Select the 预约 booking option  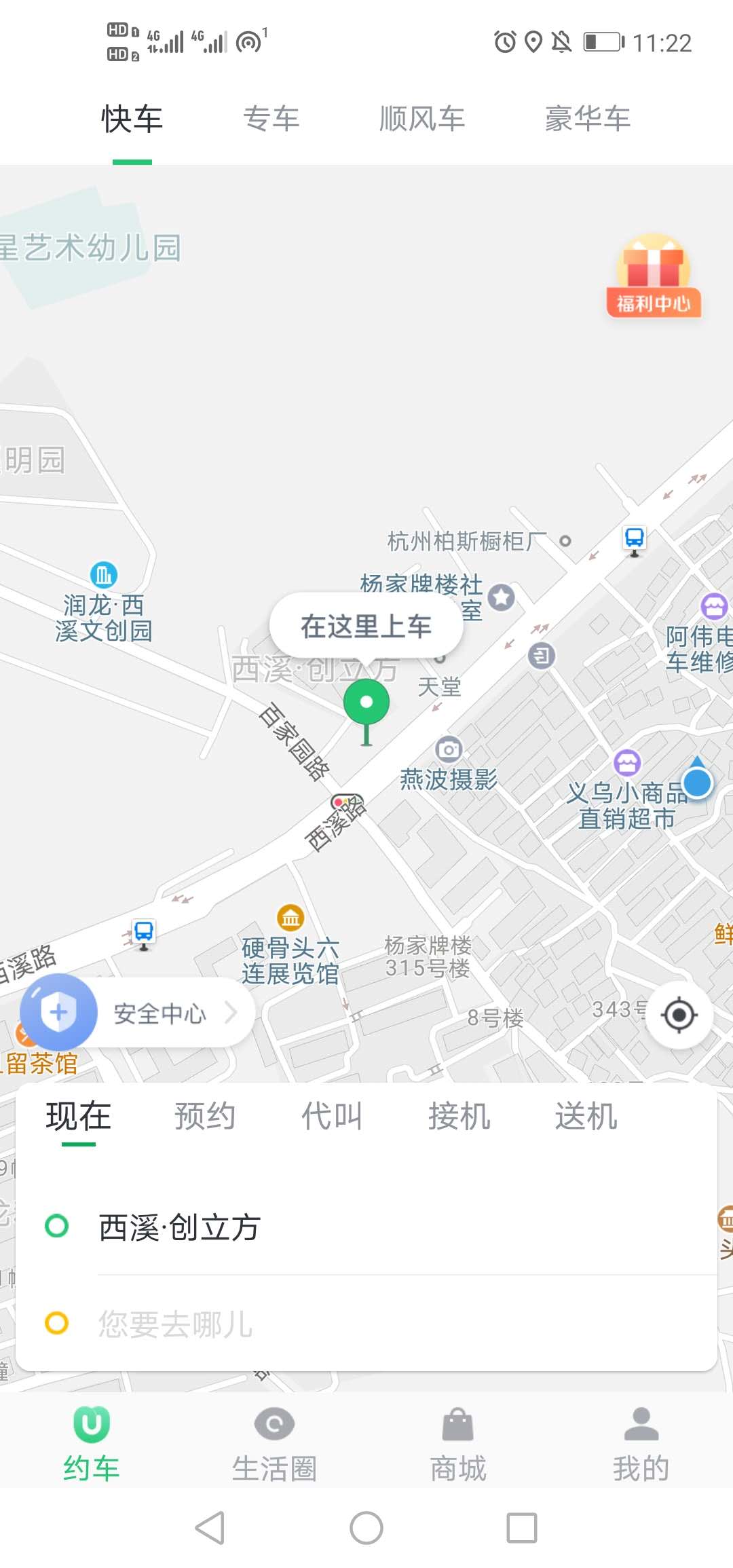pyautogui.click(x=205, y=1117)
